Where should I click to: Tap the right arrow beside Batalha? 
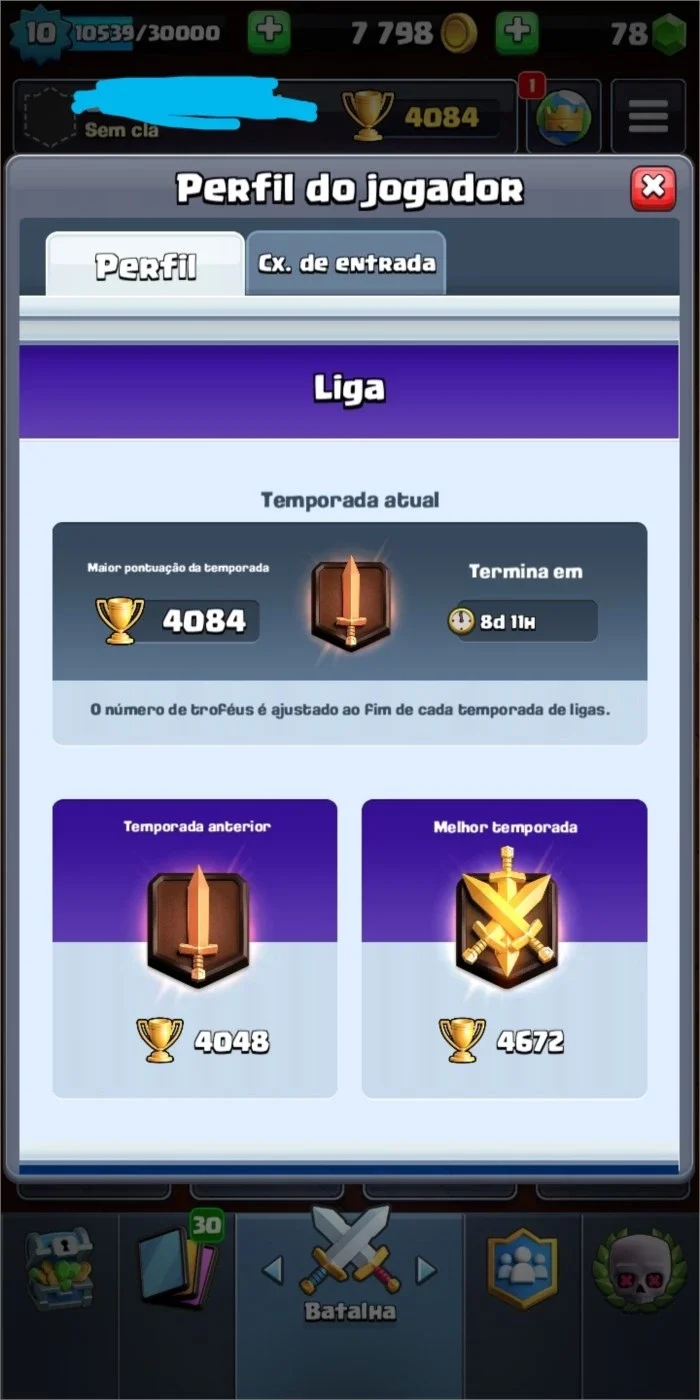tap(426, 1270)
